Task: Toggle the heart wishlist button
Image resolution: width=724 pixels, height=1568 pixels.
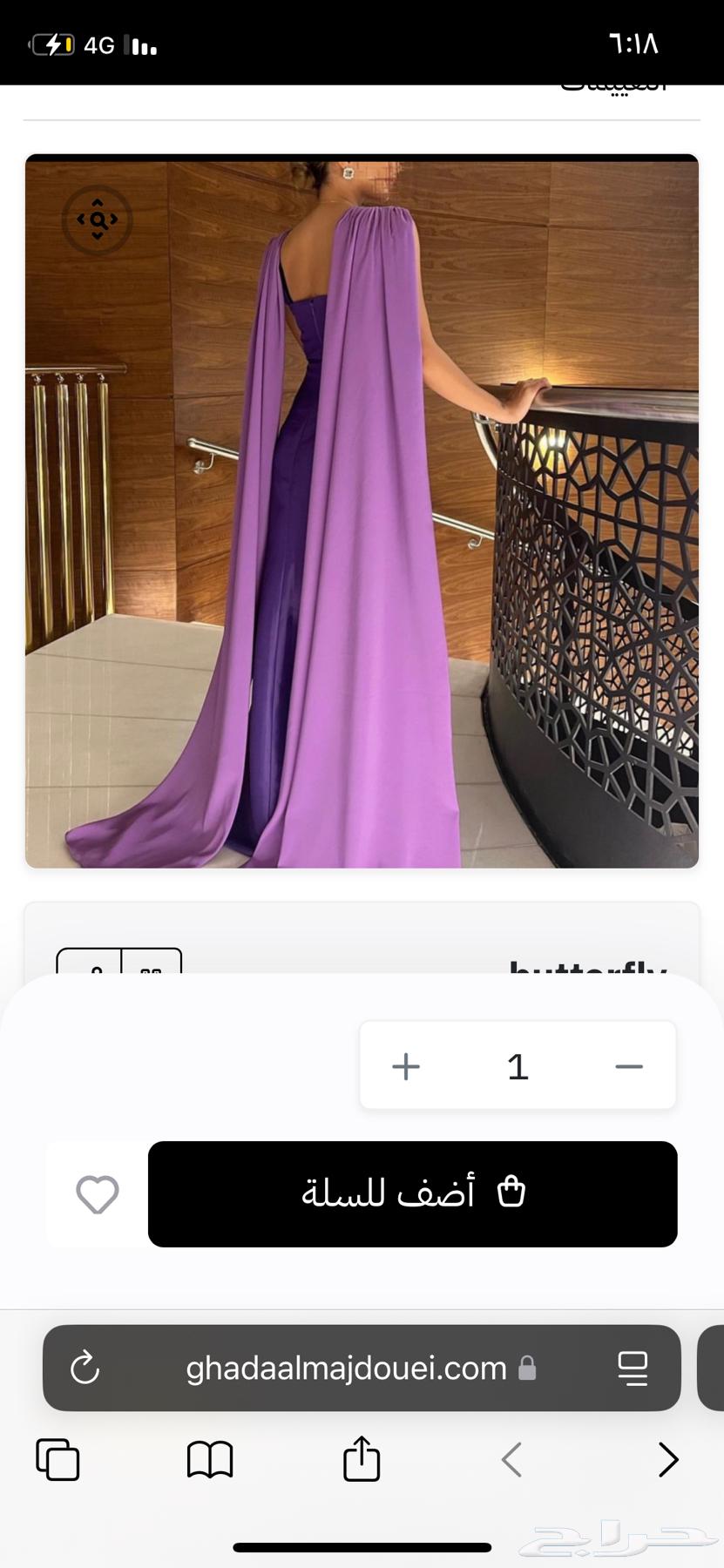Action: (97, 1194)
